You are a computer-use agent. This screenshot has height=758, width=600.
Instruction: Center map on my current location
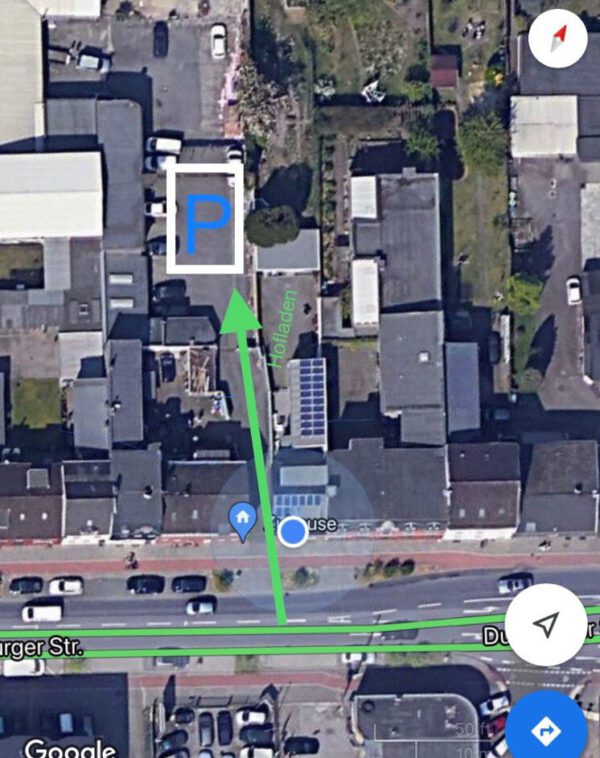click(x=545, y=626)
